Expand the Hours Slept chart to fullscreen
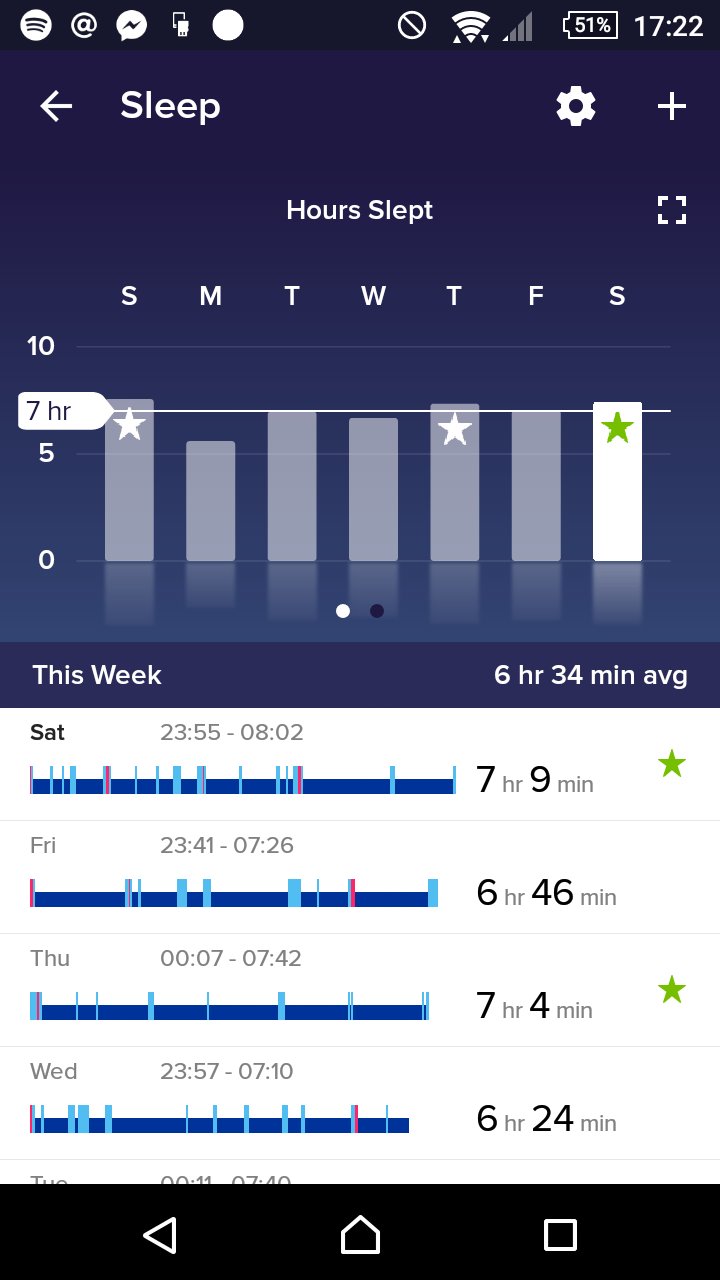Screen dimensions: 720x1280 point(672,210)
